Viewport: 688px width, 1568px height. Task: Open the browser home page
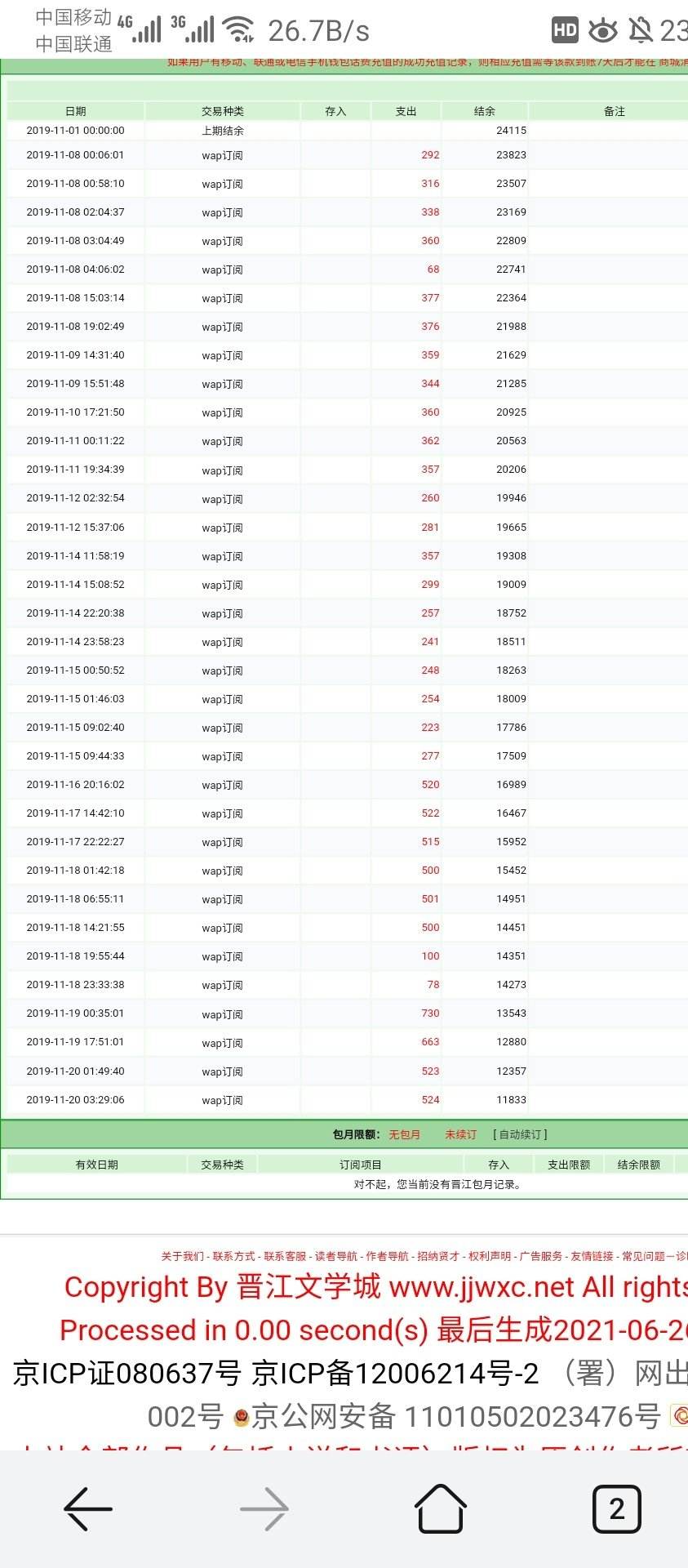click(x=441, y=1508)
